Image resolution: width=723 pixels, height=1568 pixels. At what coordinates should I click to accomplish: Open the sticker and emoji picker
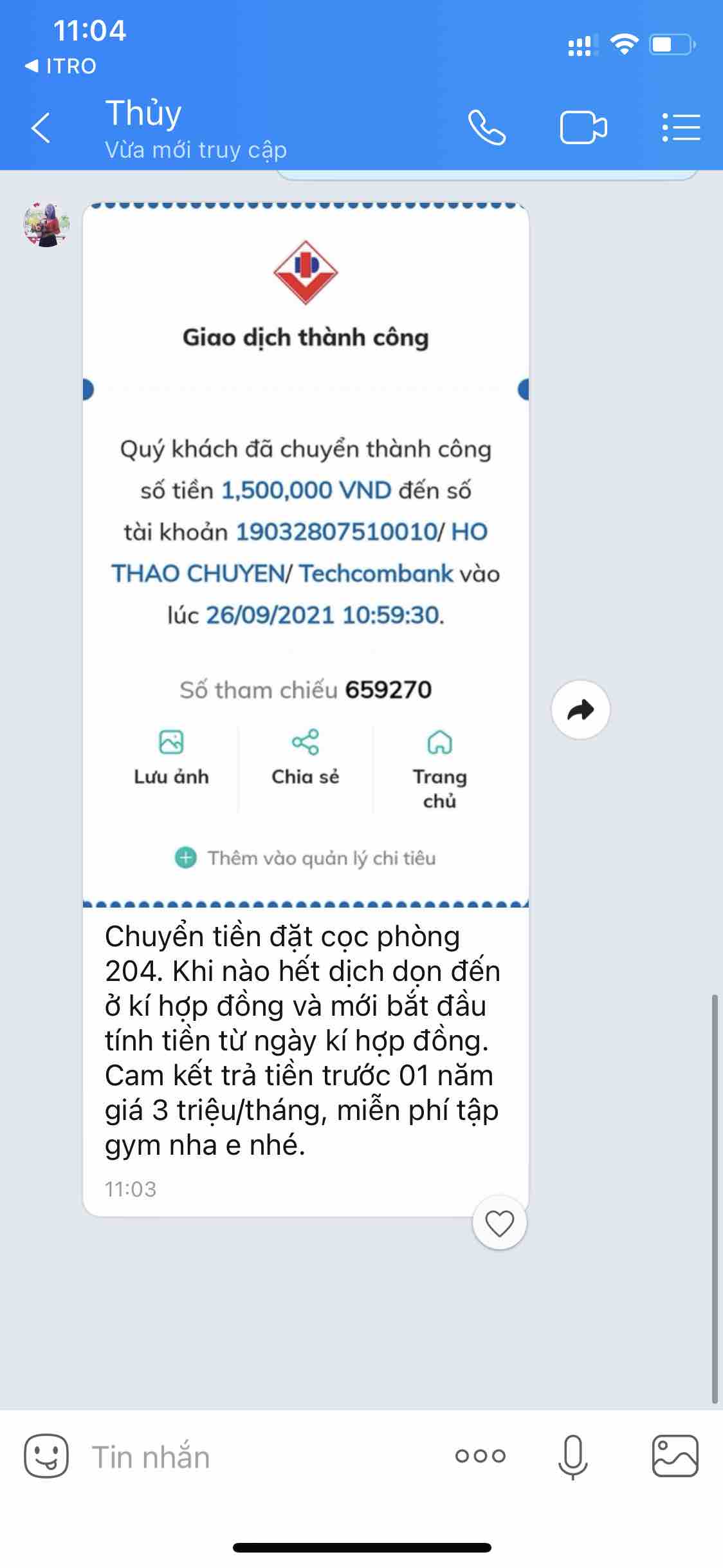46,1456
